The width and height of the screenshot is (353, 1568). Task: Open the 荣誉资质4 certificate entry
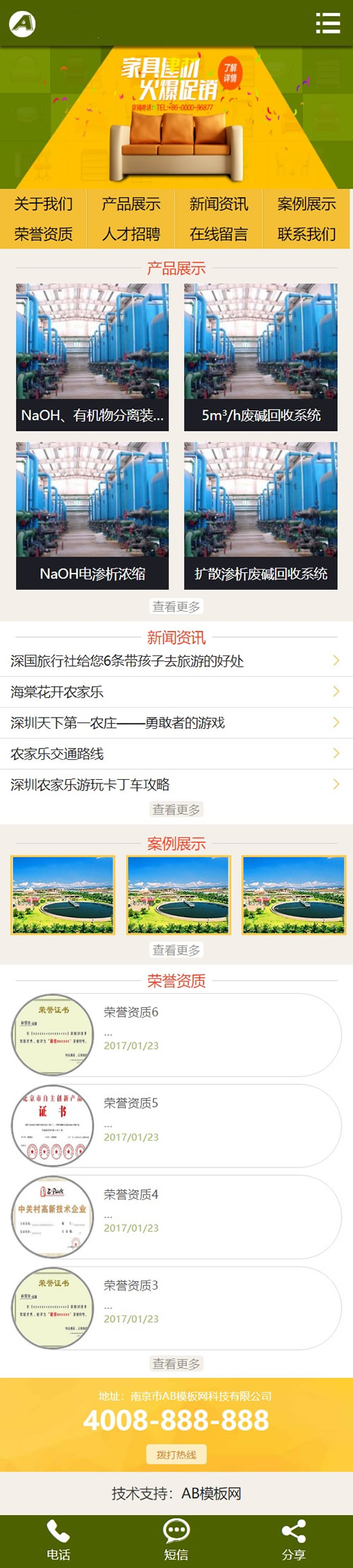click(x=176, y=1217)
